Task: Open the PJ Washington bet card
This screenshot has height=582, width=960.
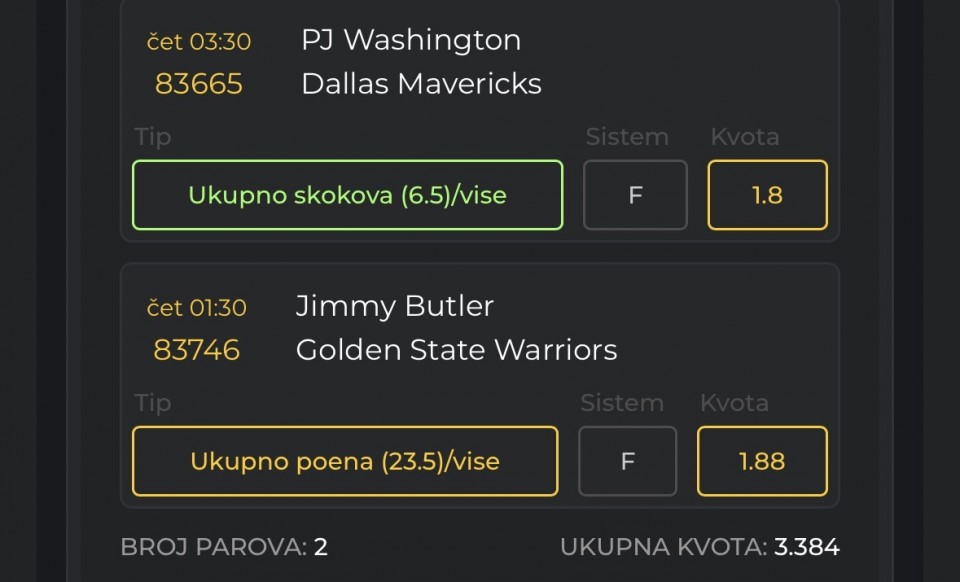Action: [x=420, y=62]
